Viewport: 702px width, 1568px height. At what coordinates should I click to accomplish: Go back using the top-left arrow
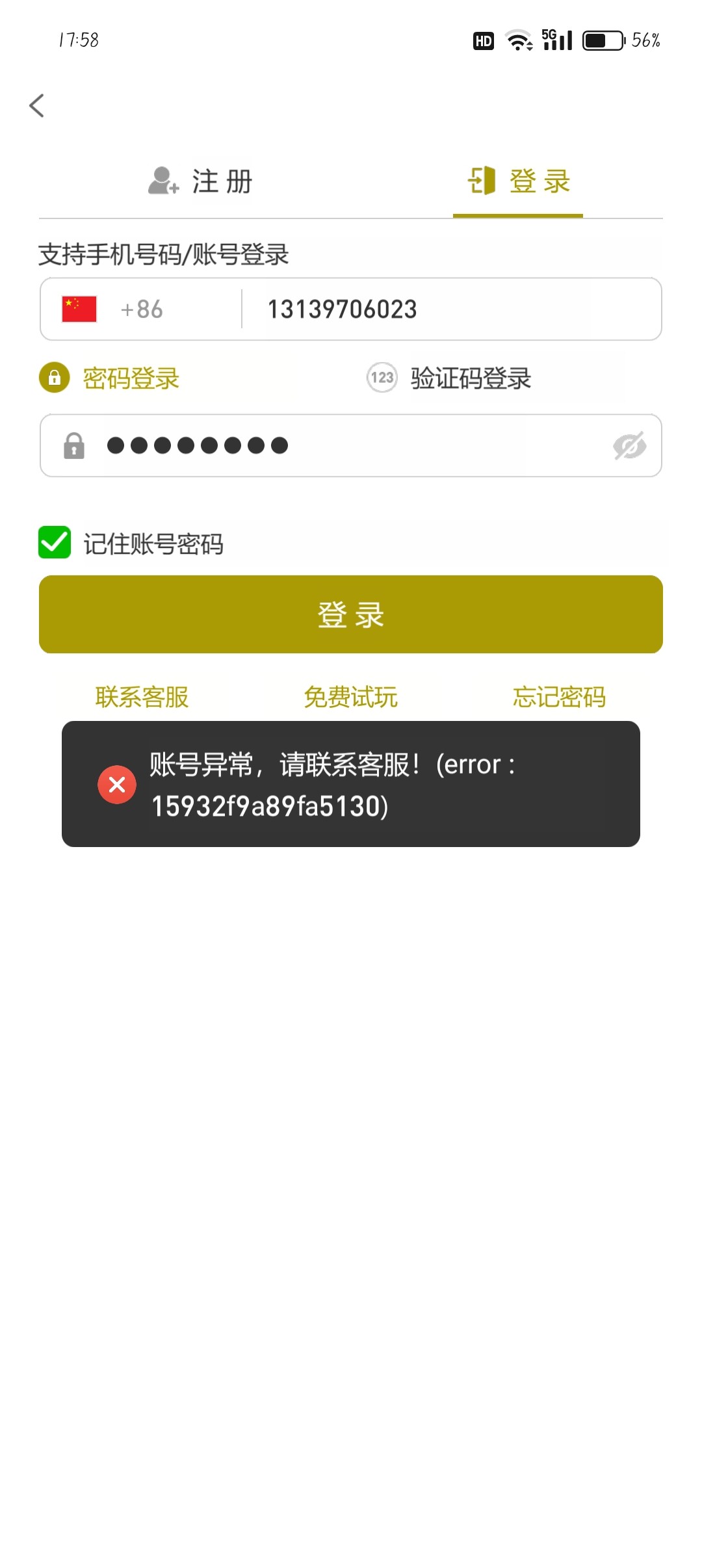[x=37, y=105]
